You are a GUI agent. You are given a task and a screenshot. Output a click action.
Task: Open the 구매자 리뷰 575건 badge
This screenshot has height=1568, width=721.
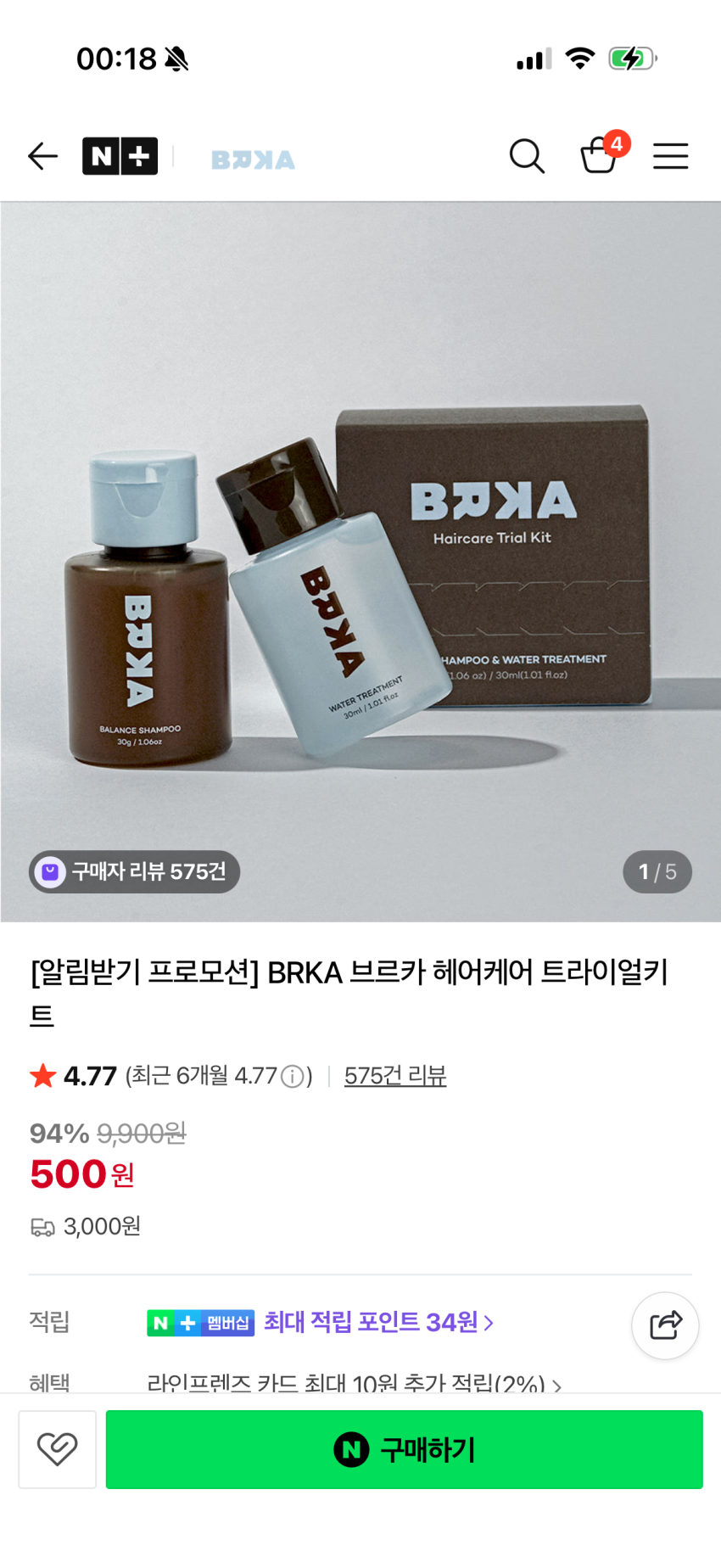135,871
